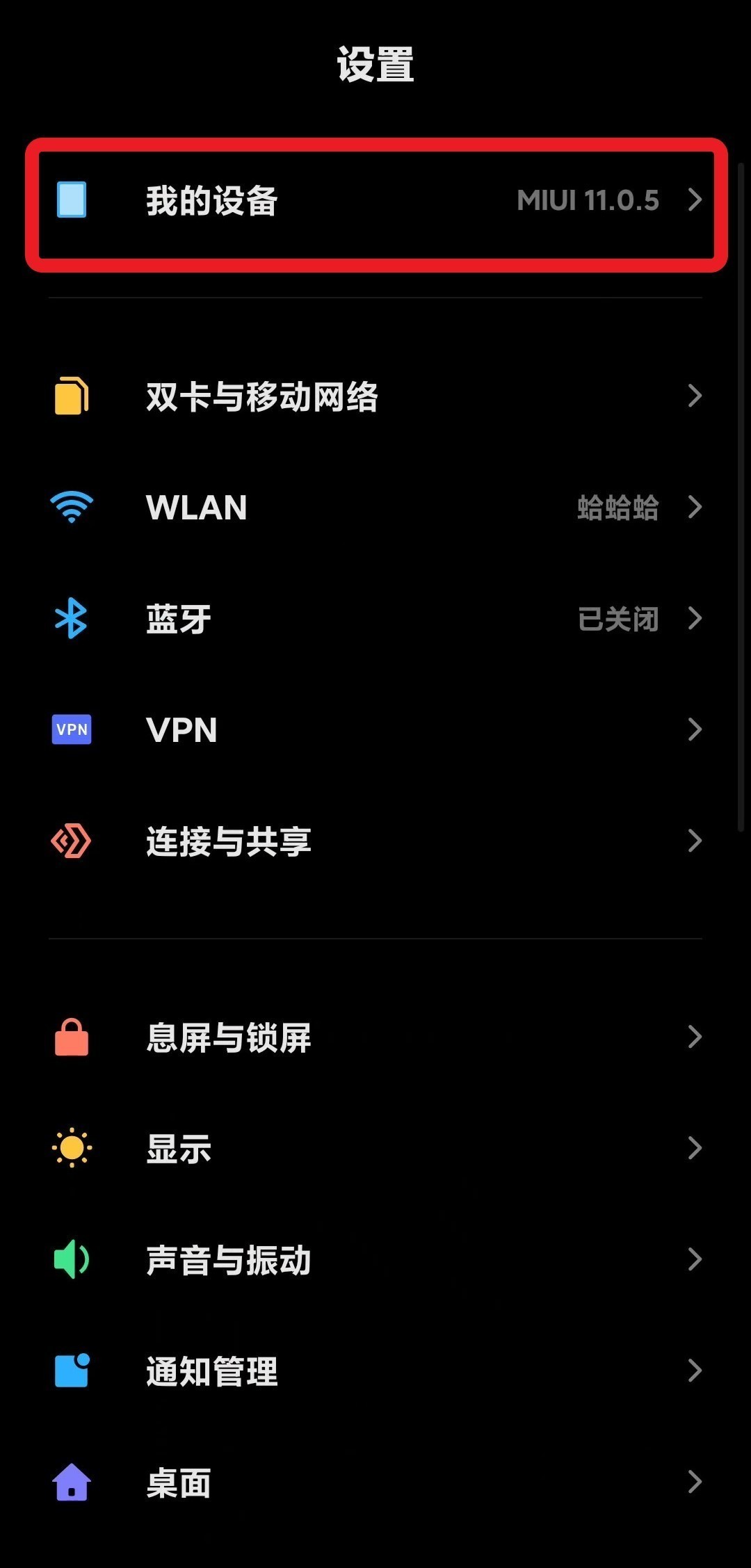The image size is (751, 1568).
Task: Open 蓝牙 (Bluetooth) settings
Action: pos(375,619)
